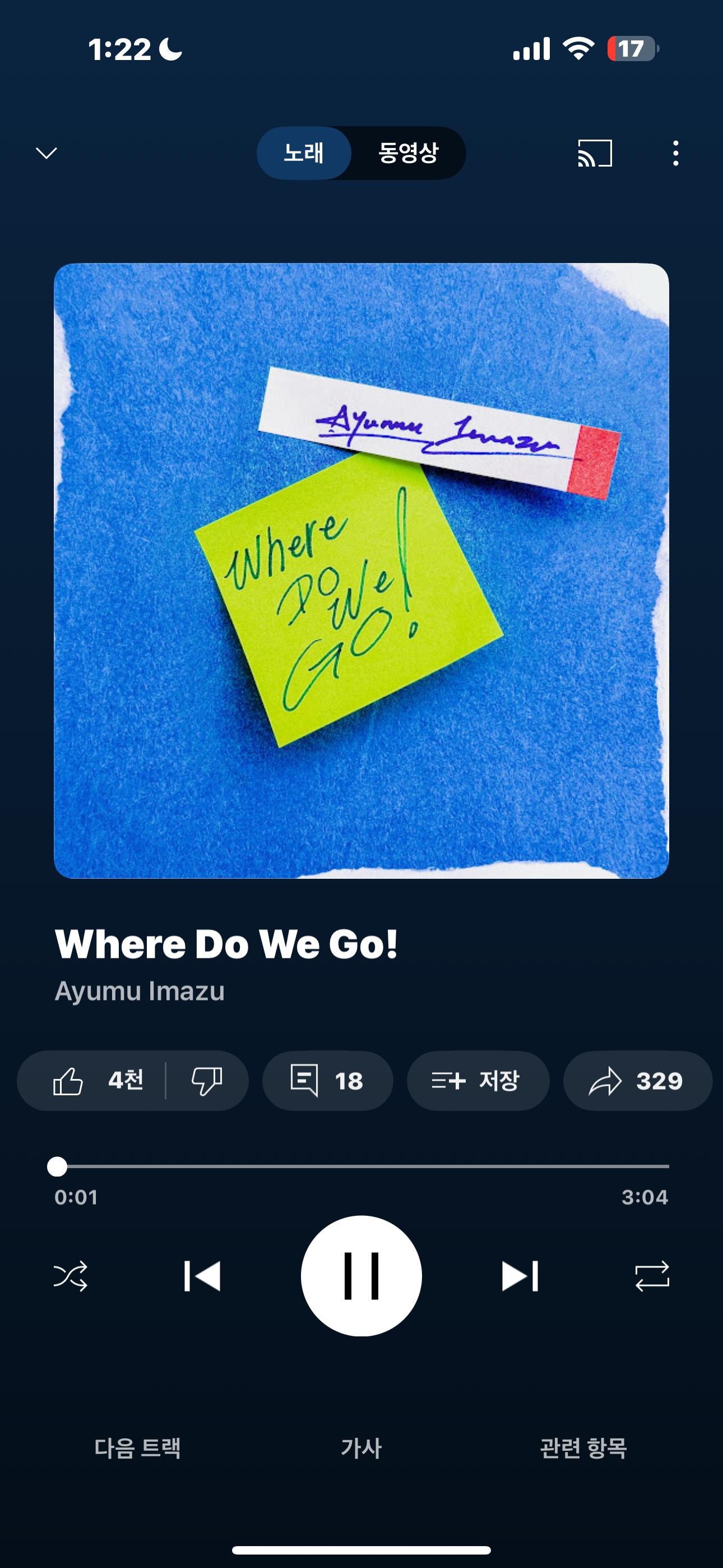
Task: Skip to the next track
Action: [x=520, y=1276]
